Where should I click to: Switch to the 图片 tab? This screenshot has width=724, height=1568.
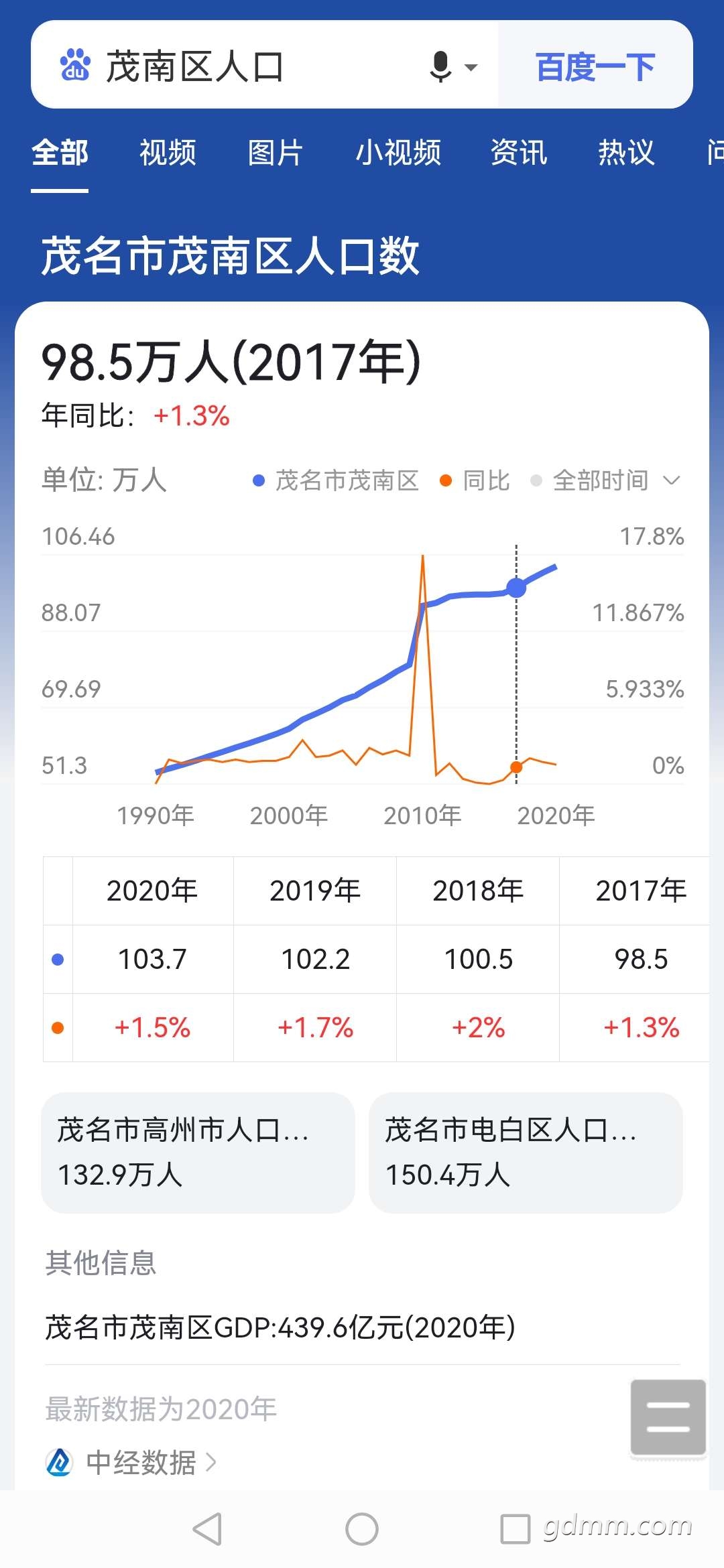pos(275,153)
